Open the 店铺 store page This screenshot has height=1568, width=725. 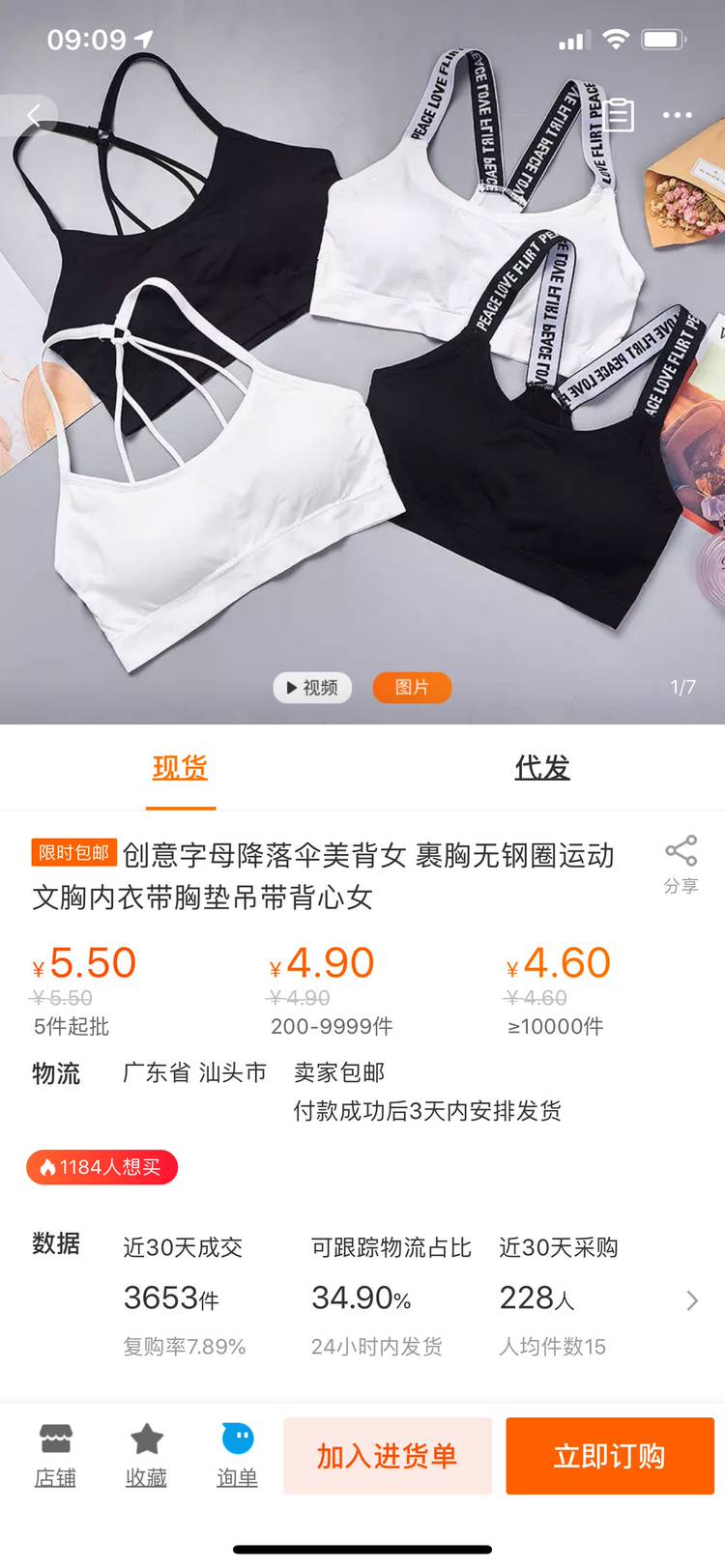[55, 1454]
